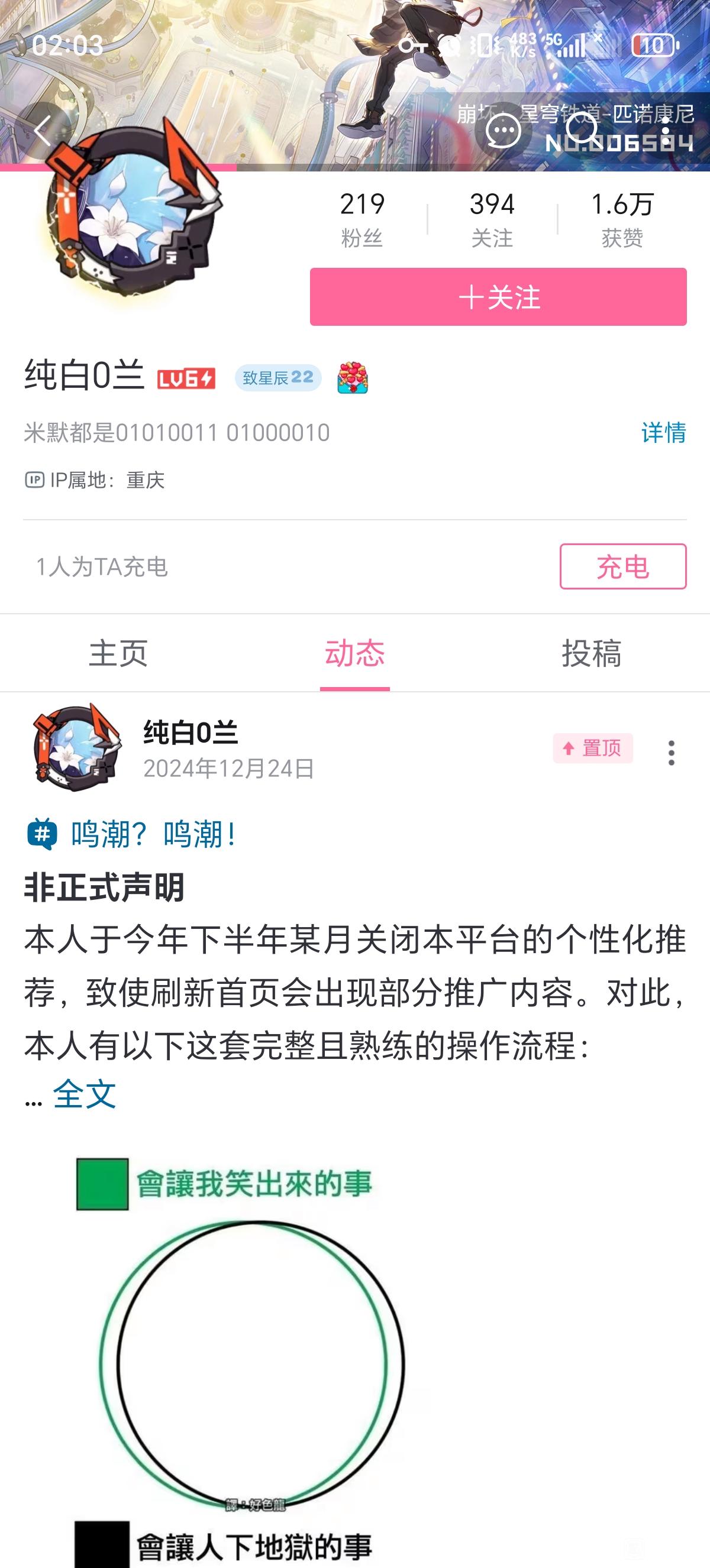Expand the post with 全文
This screenshot has height=1568, width=710.
(x=84, y=1094)
